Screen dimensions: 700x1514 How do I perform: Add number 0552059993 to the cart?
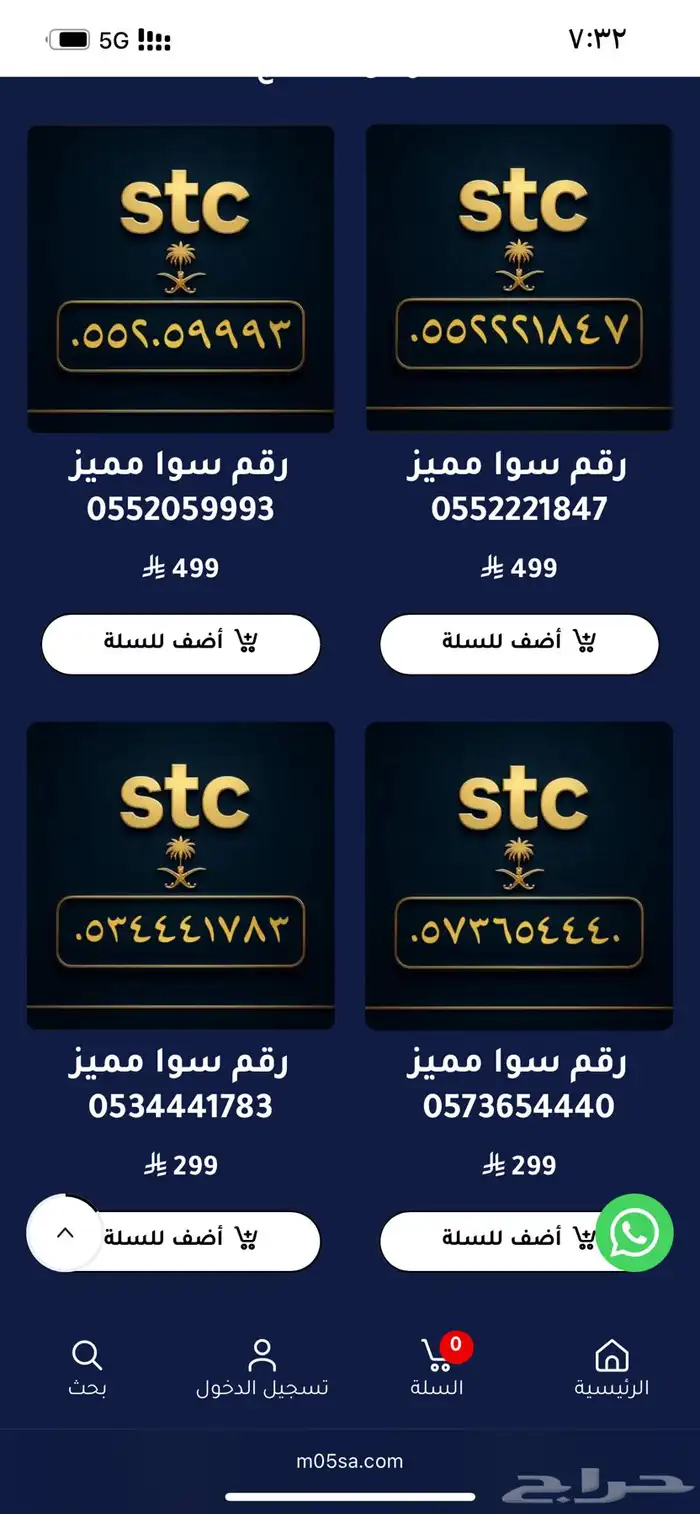coord(180,643)
